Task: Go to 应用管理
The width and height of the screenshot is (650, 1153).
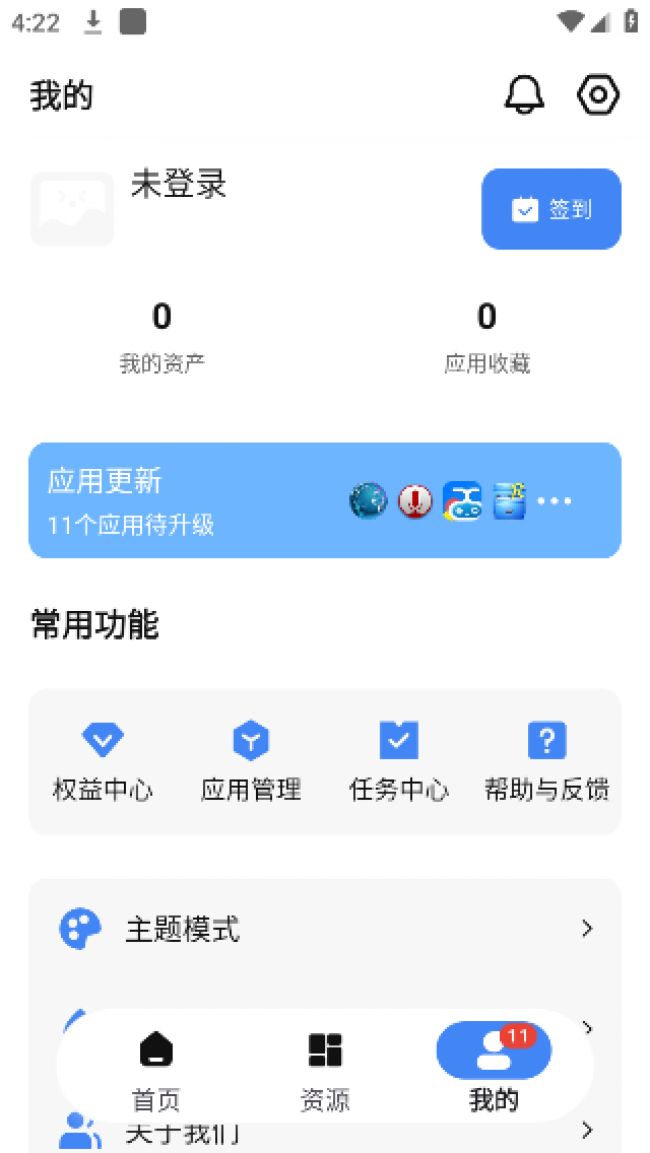Action: tap(250, 762)
